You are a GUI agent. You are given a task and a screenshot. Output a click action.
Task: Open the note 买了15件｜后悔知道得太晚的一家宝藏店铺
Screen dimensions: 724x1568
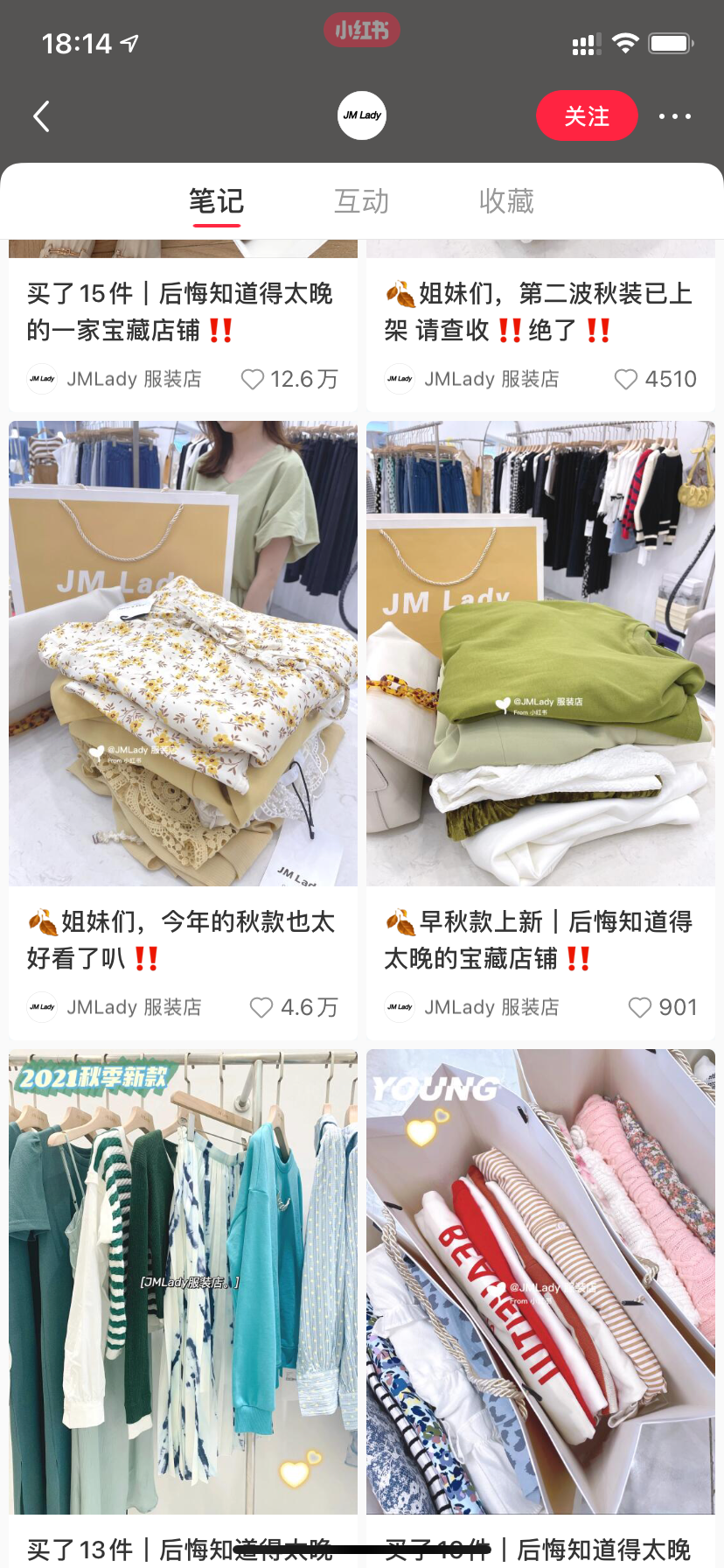point(180,311)
